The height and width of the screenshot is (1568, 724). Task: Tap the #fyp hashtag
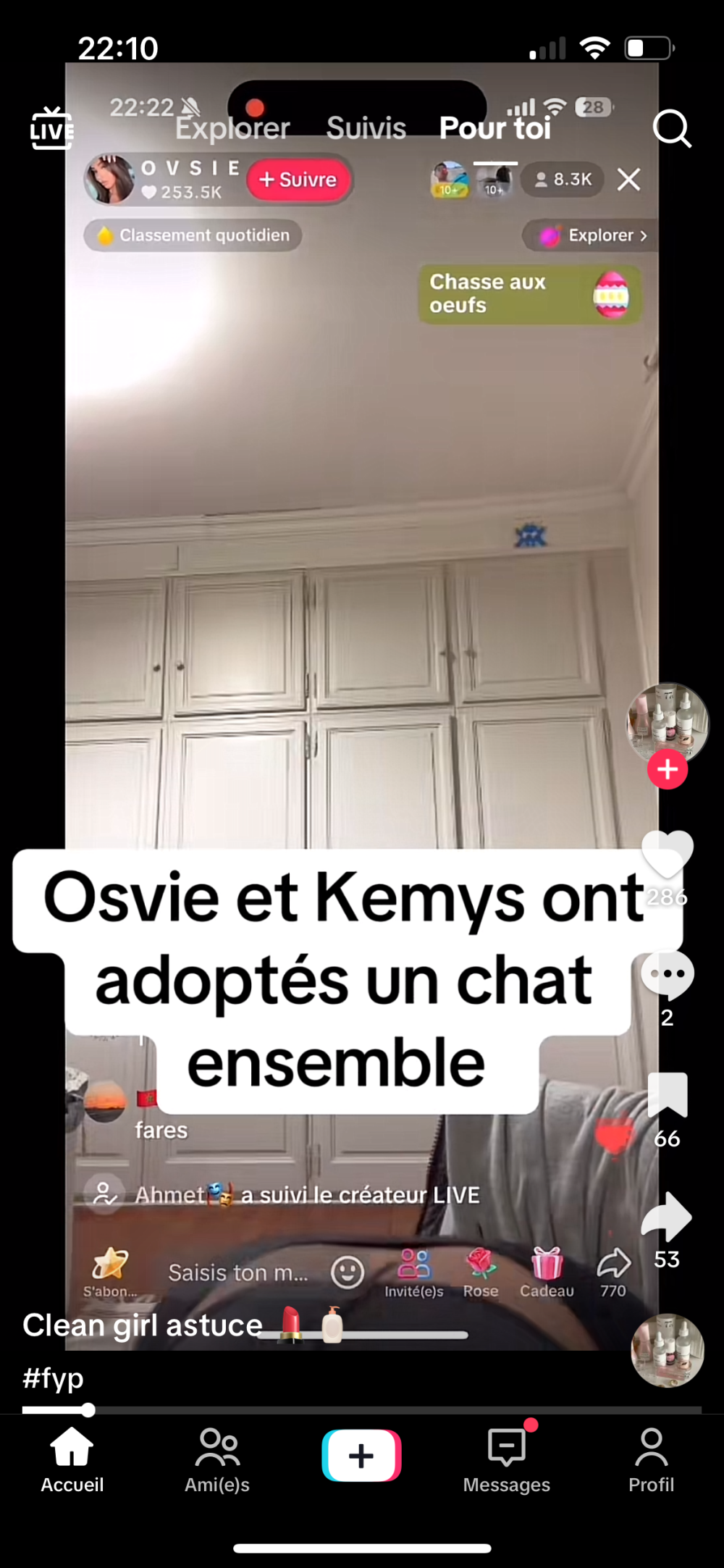click(53, 1378)
